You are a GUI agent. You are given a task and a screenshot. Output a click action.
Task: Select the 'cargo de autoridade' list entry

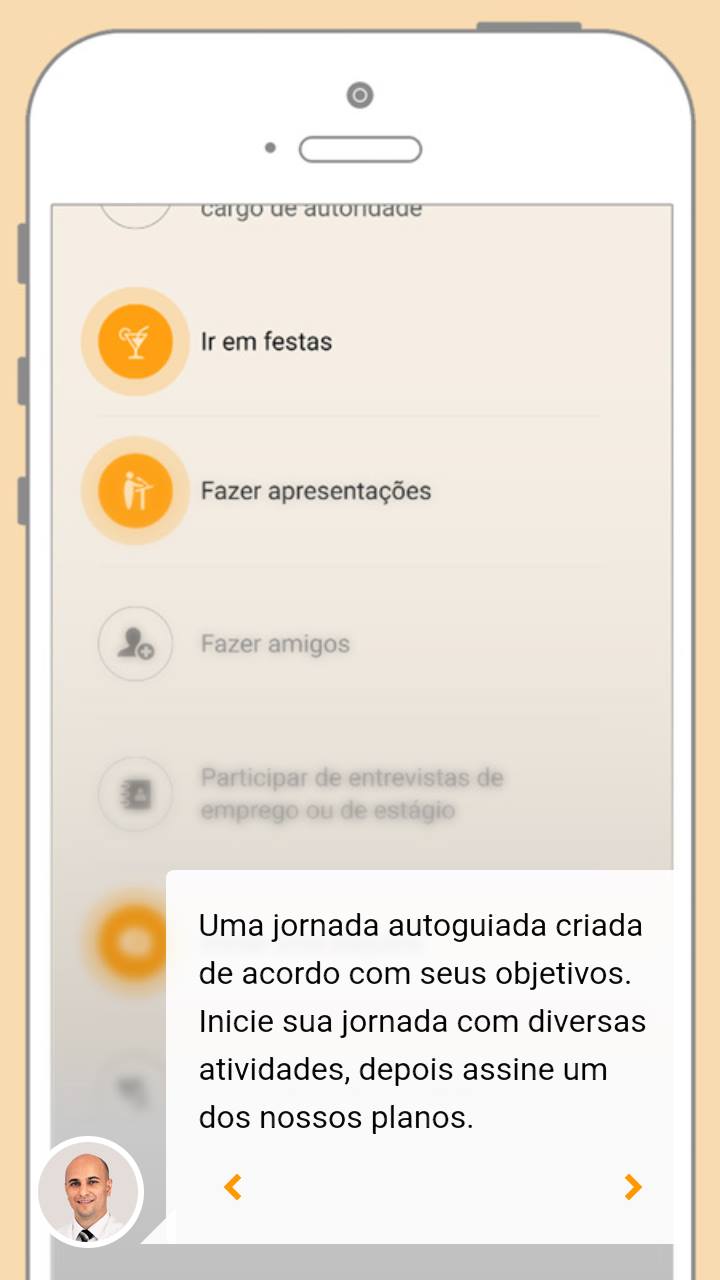[311, 208]
